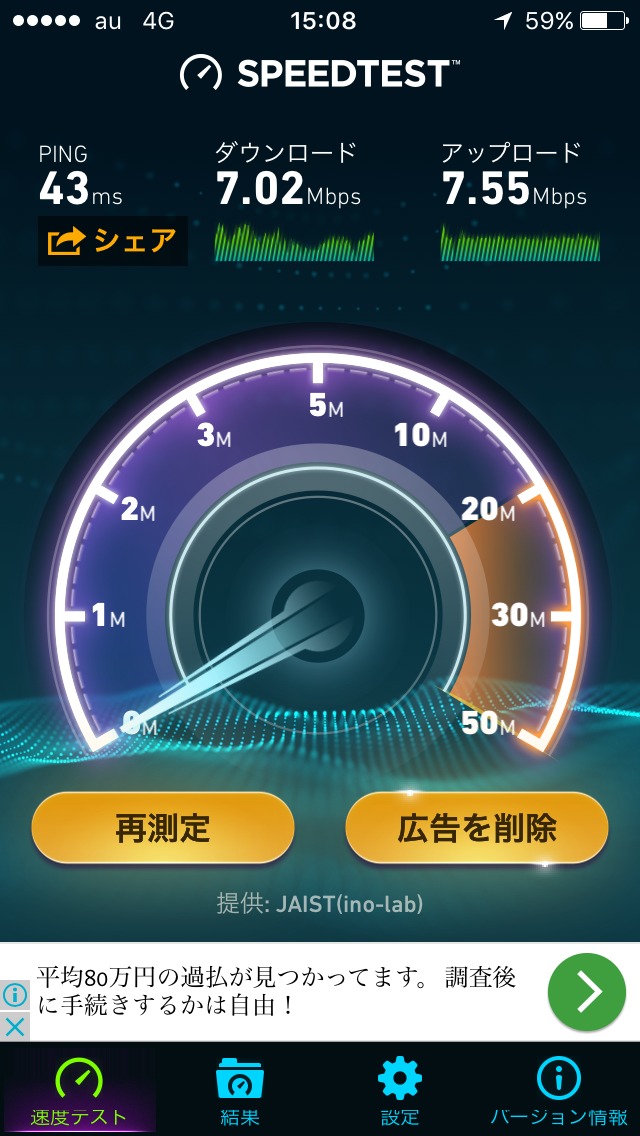Close the ad banner
Viewport: 640px width, 1136px height.
coord(15,1026)
